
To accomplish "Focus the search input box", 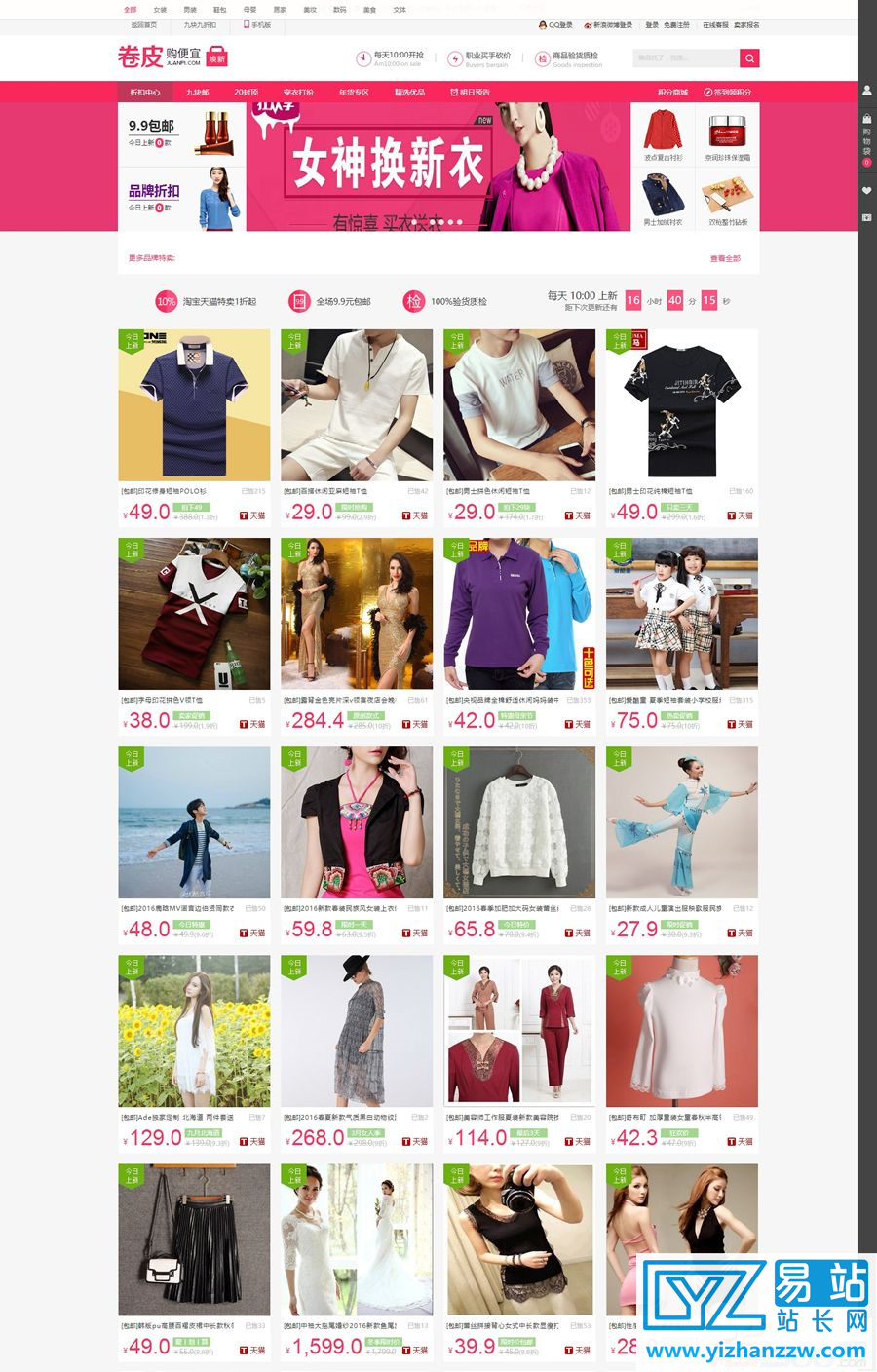I will (685, 58).
